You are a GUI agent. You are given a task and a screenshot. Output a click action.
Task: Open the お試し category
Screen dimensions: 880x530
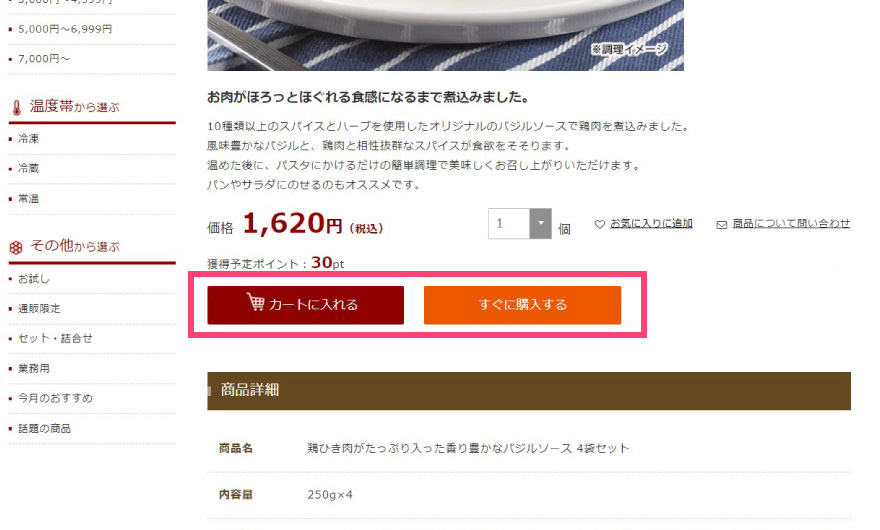coord(33,279)
